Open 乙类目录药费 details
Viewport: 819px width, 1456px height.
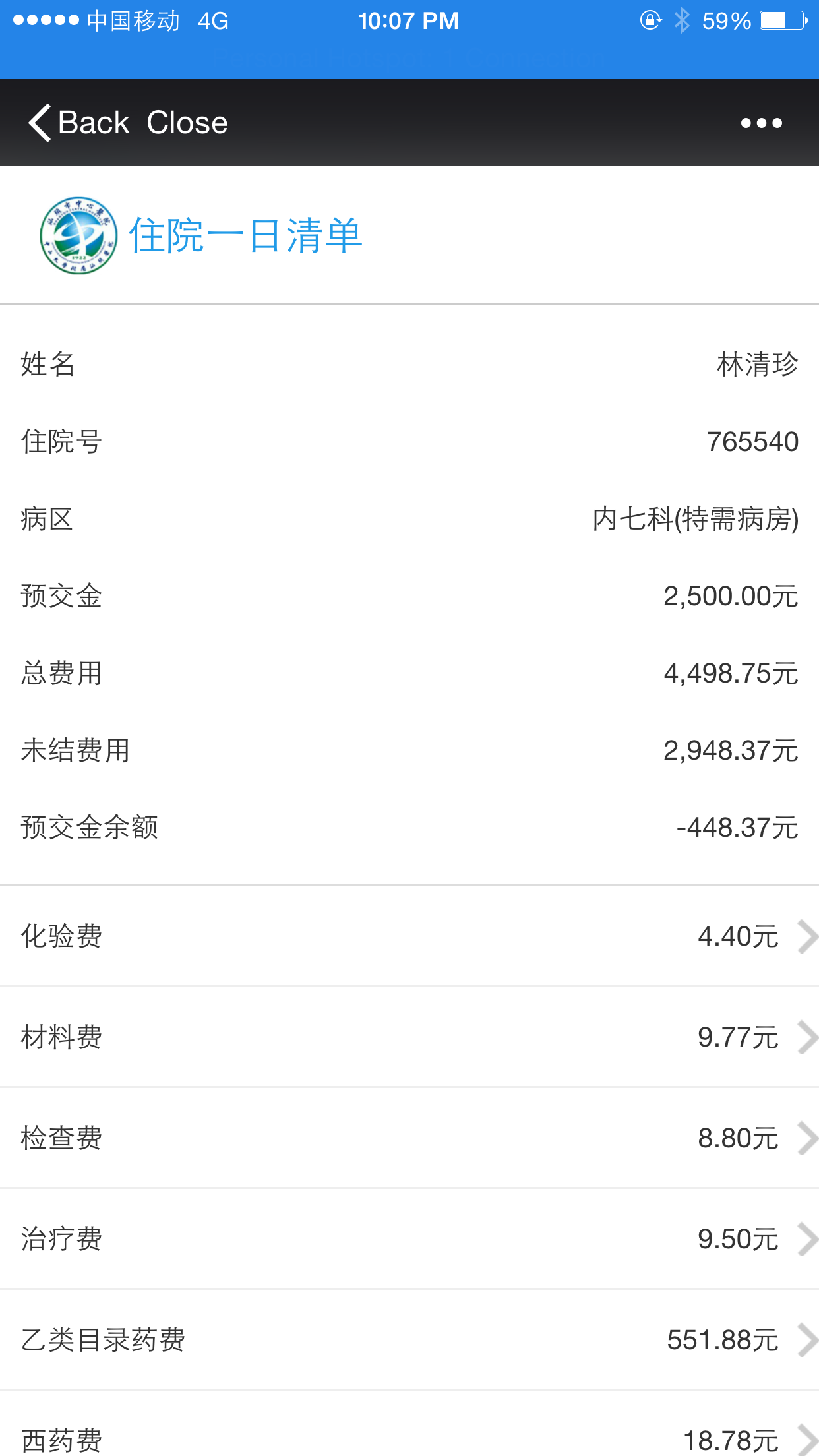coord(409,1340)
